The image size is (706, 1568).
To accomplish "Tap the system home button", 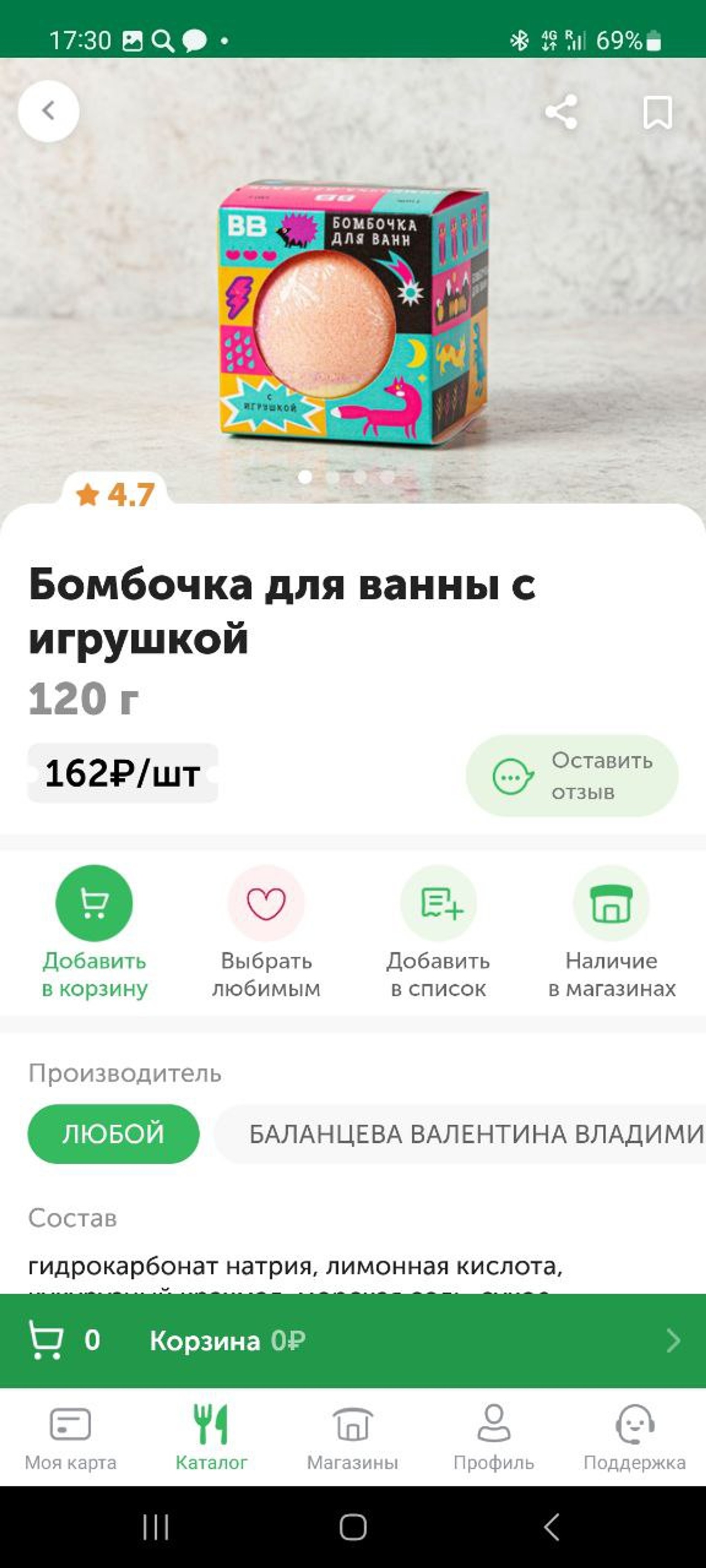I will point(353,1526).
